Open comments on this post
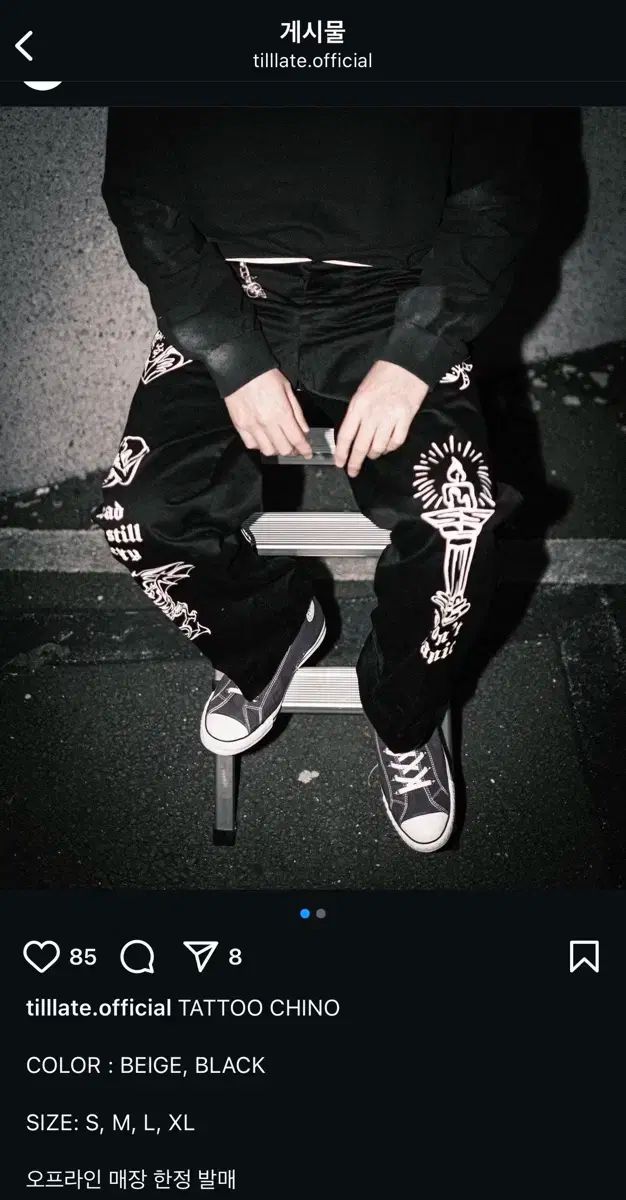The image size is (626, 1200). 137,957
